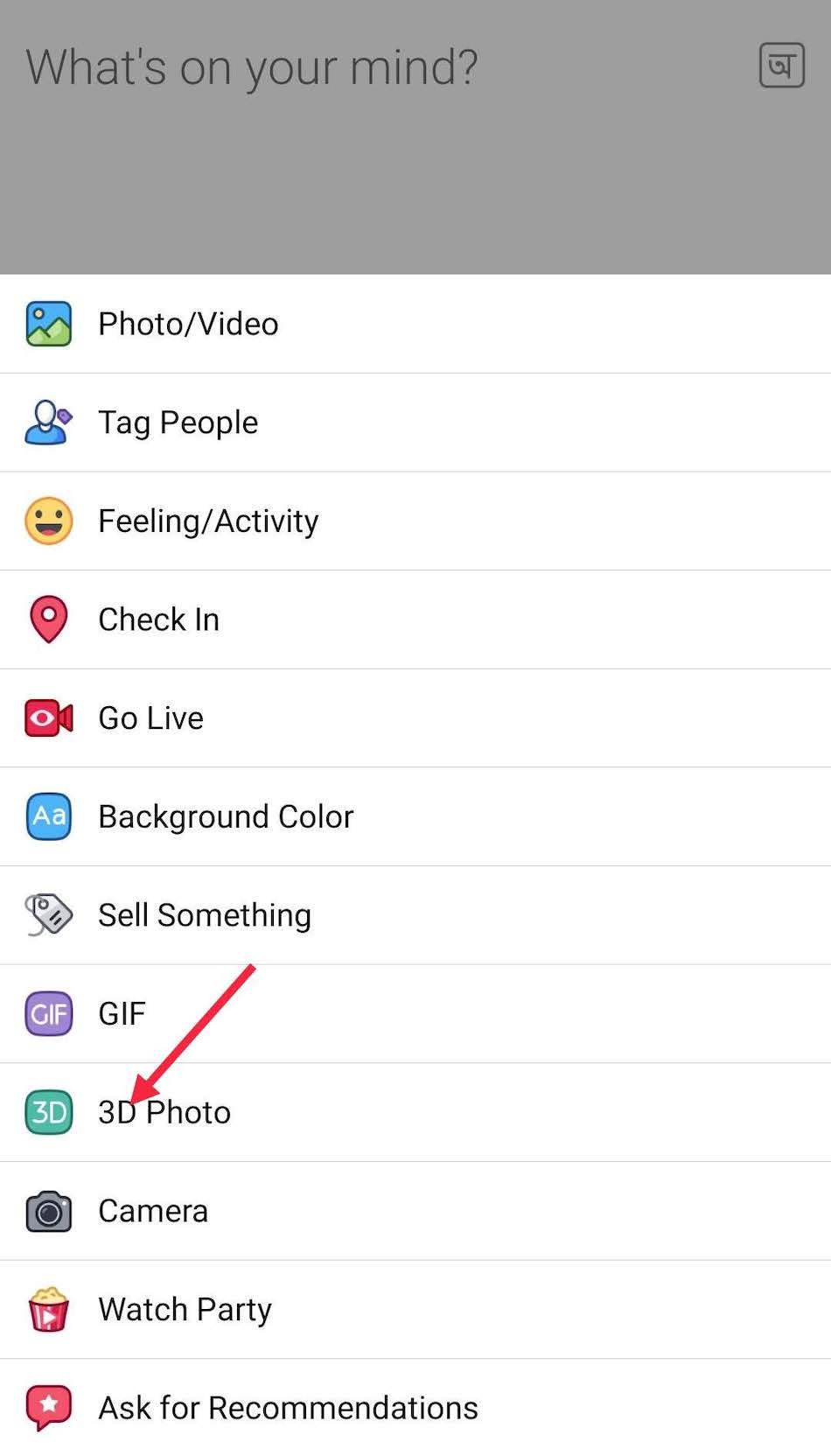This screenshot has height=1456, width=831.
Task: Open the Sell Something option
Action: point(415,915)
